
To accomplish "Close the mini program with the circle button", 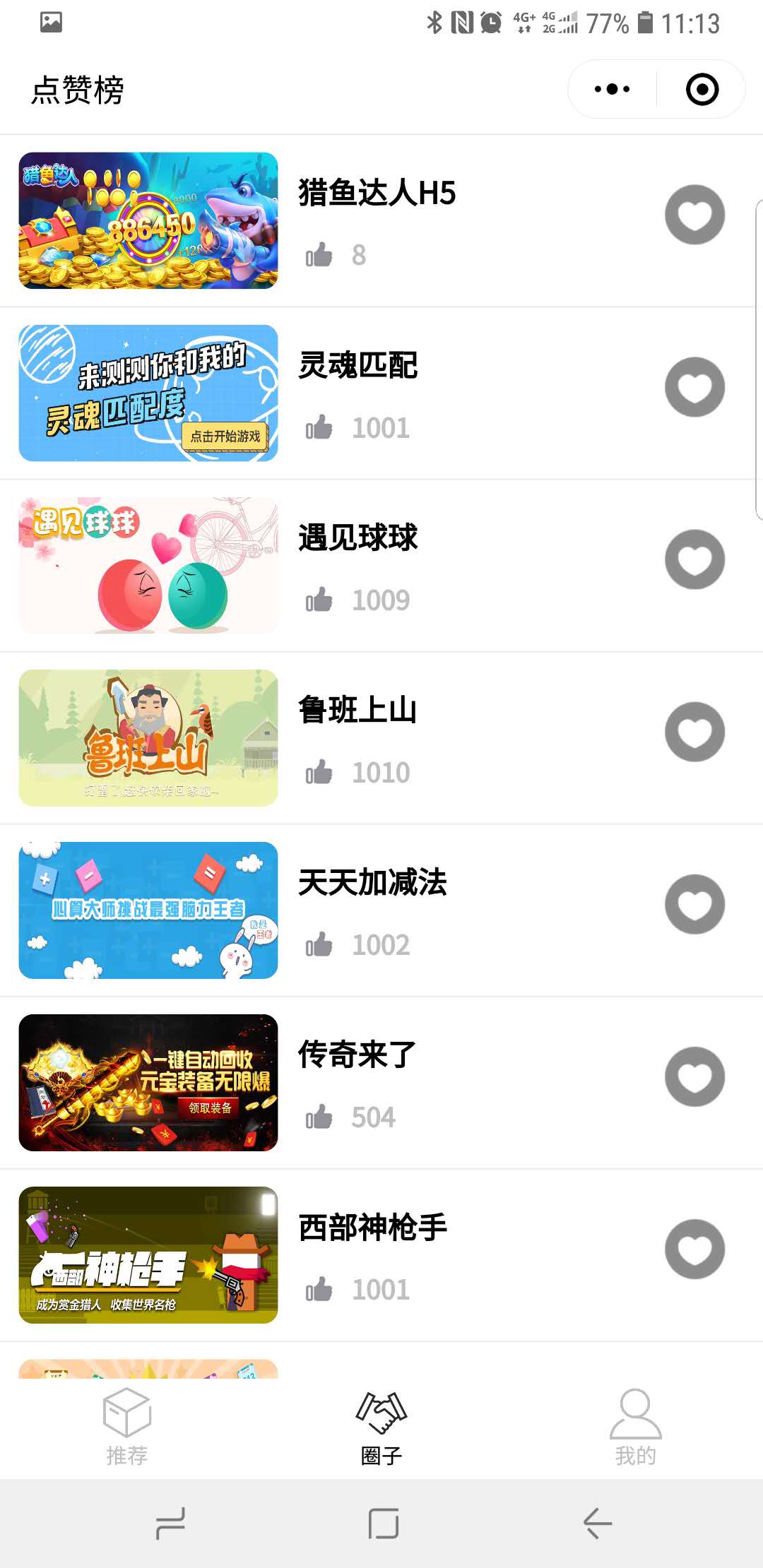I will (x=702, y=90).
